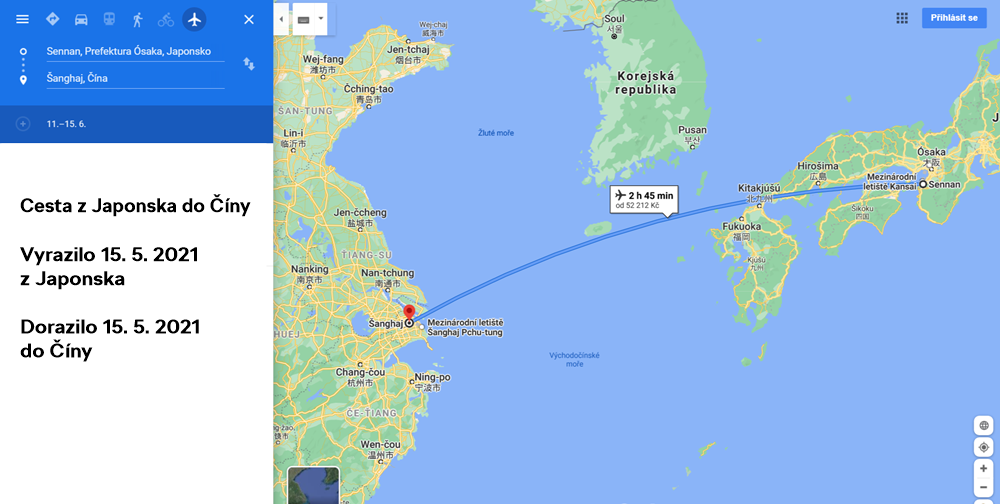The width and height of the screenshot is (1000, 504).
Task: Tap the Přihlásit se button
Action: coord(954,18)
